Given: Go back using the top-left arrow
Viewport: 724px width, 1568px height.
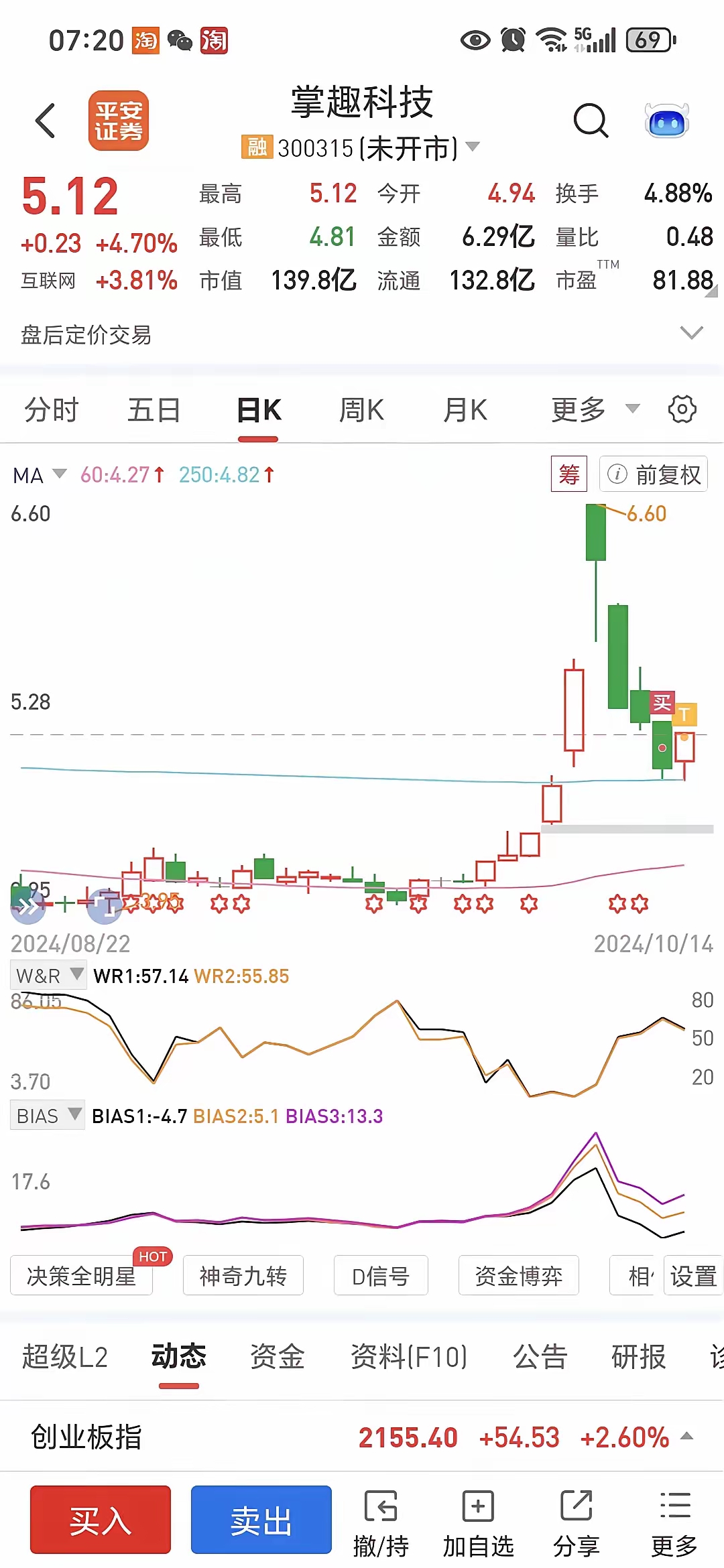Looking at the screenshot, I should 45,121.
